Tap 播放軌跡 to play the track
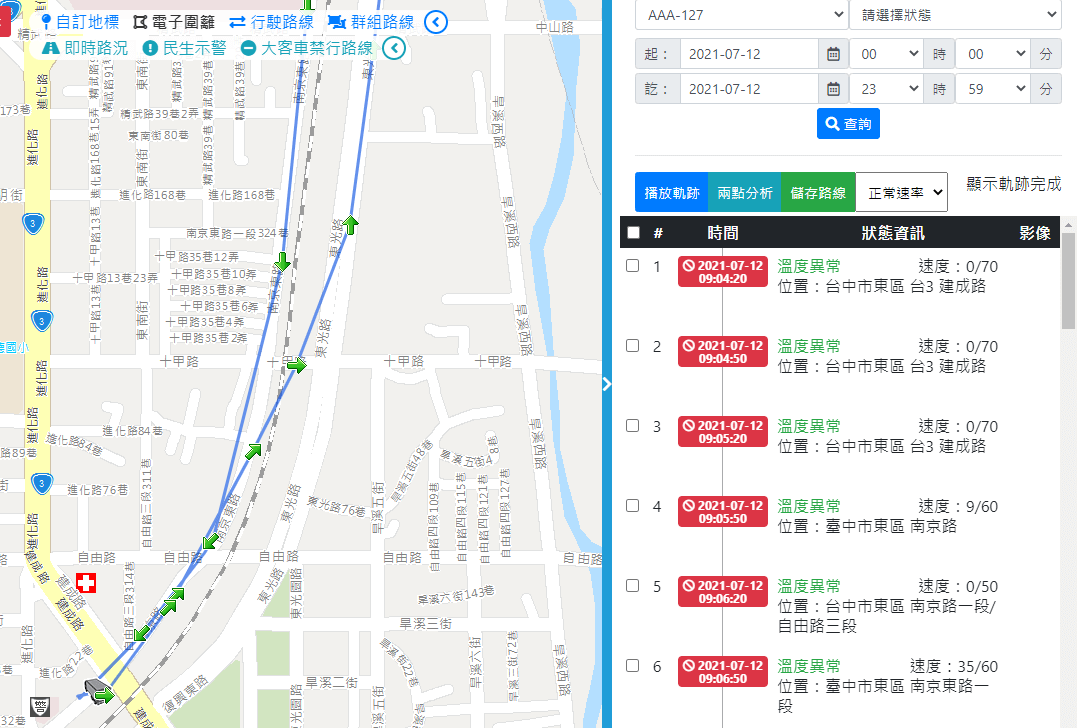Viewport: 1080px width, 728px height. (671, 192)
